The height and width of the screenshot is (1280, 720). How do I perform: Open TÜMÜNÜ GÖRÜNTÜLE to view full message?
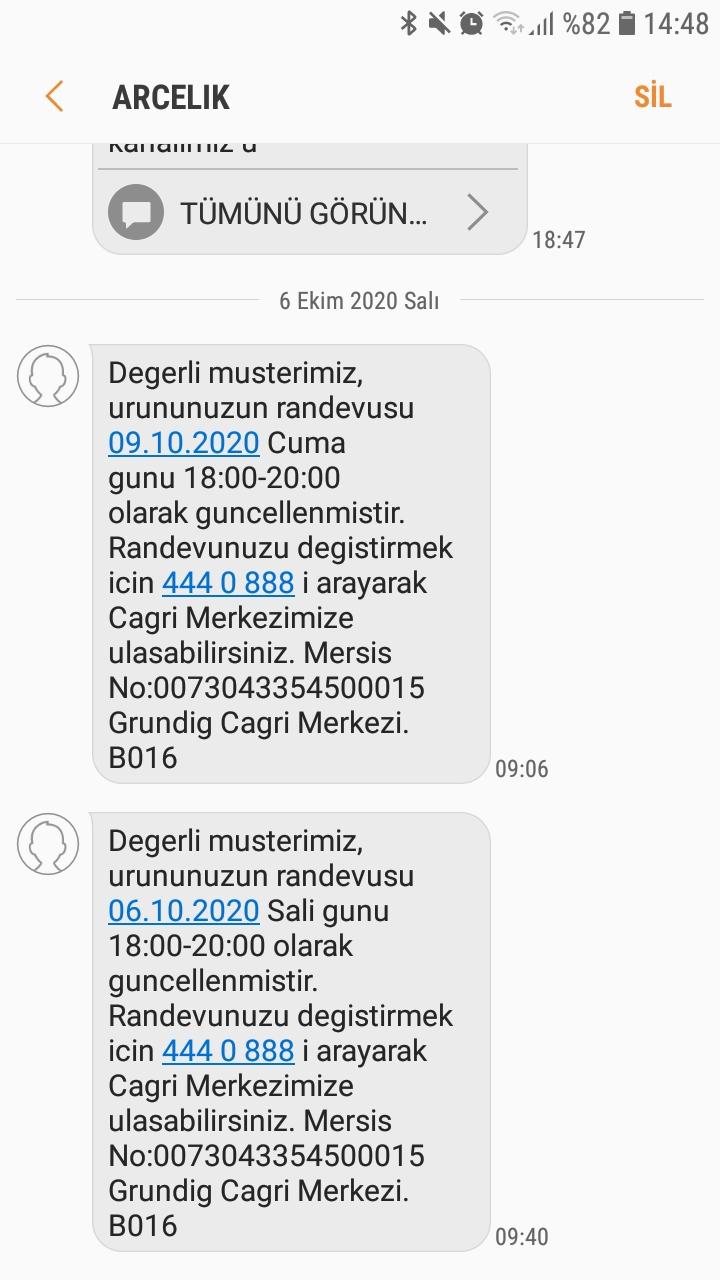click(x=308, y=212)
